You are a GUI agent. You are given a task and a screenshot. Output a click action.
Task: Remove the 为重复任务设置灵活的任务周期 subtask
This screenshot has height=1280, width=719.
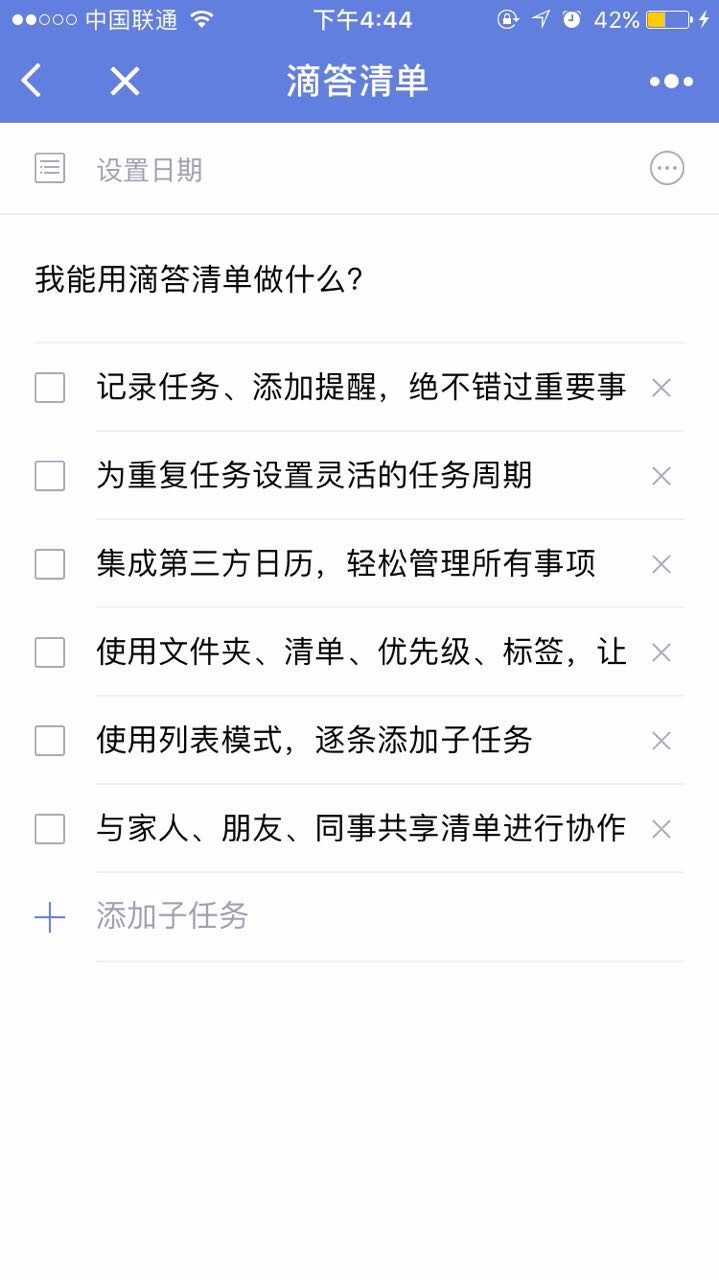661,476
